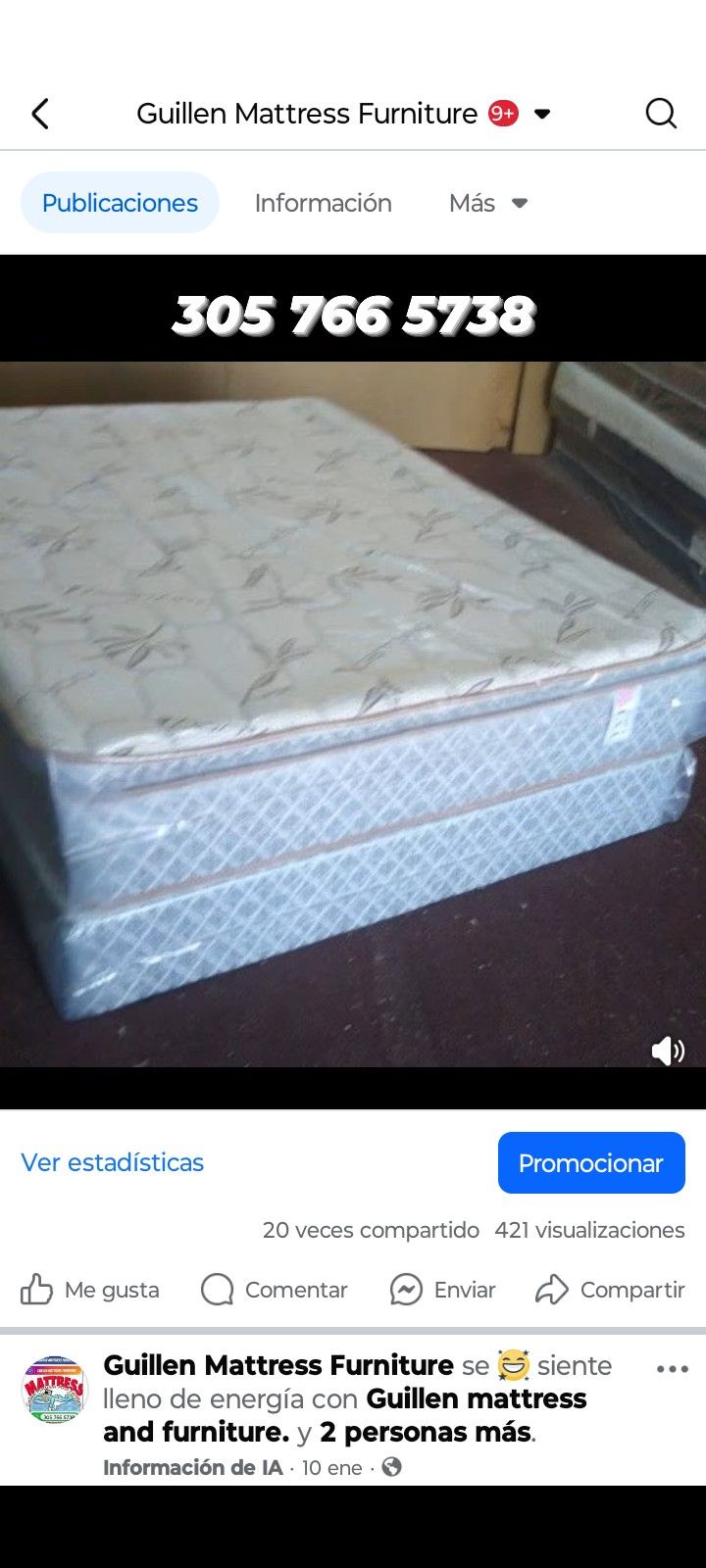Viewport: 706px width, 1568px height.
Task: Open the notifications badge showing 9+
Action: tap(503, 113)
